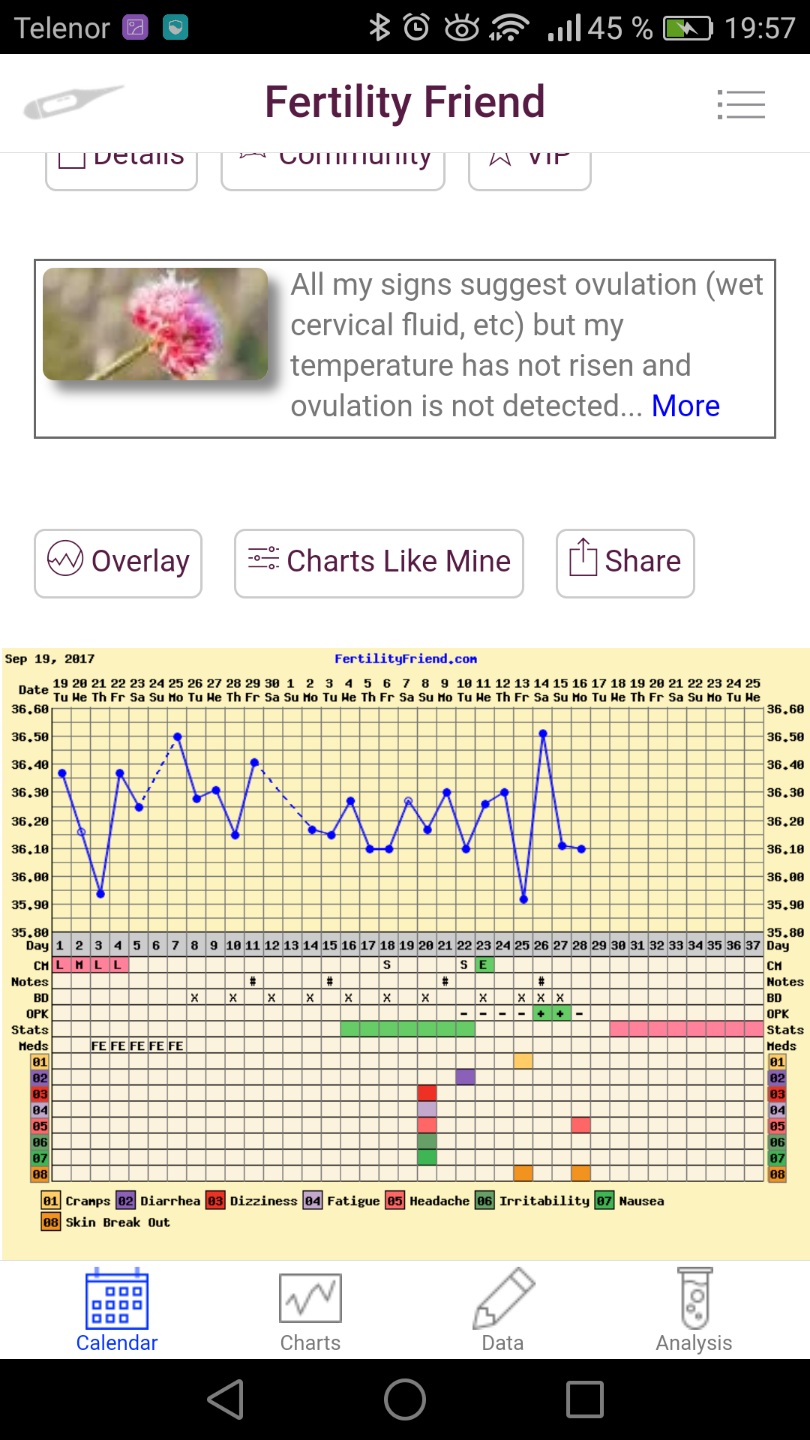Image resolution: width=810 pixels, height=1440 pixels.
Task: Switch to the Charts tab
Action: (310, 1311)
